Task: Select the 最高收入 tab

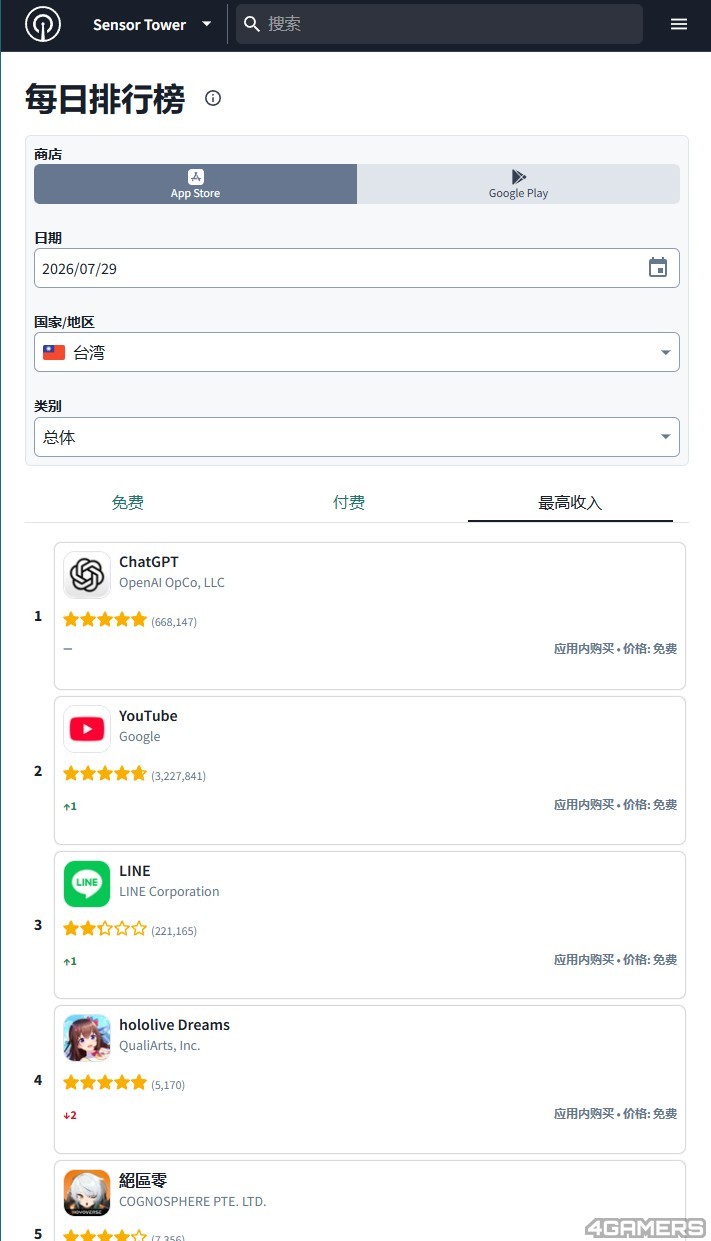Action: point(570,502)
